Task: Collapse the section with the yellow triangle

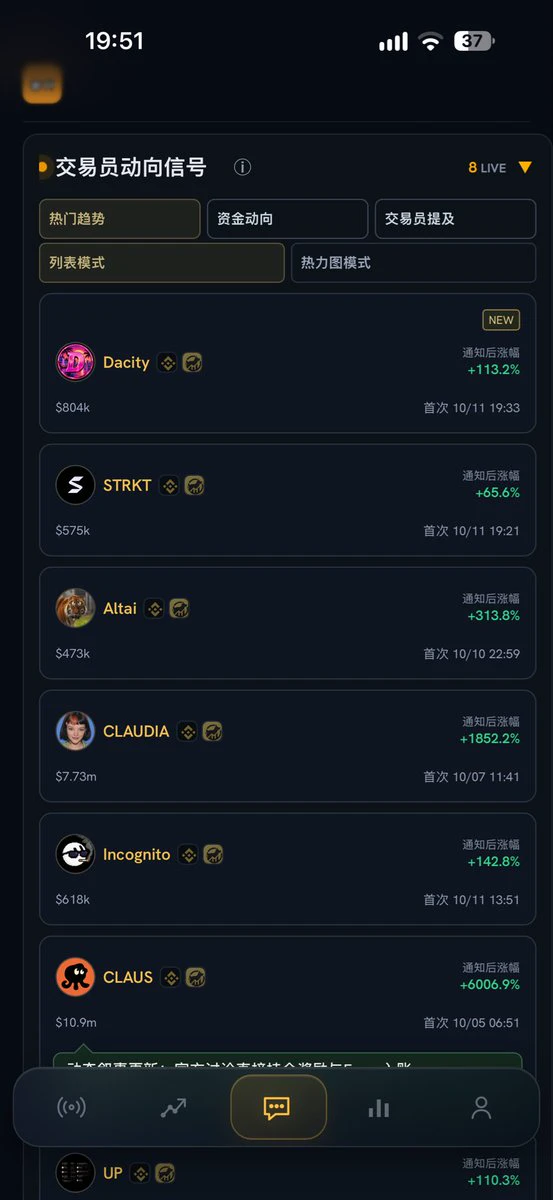Action: [525, 168]
